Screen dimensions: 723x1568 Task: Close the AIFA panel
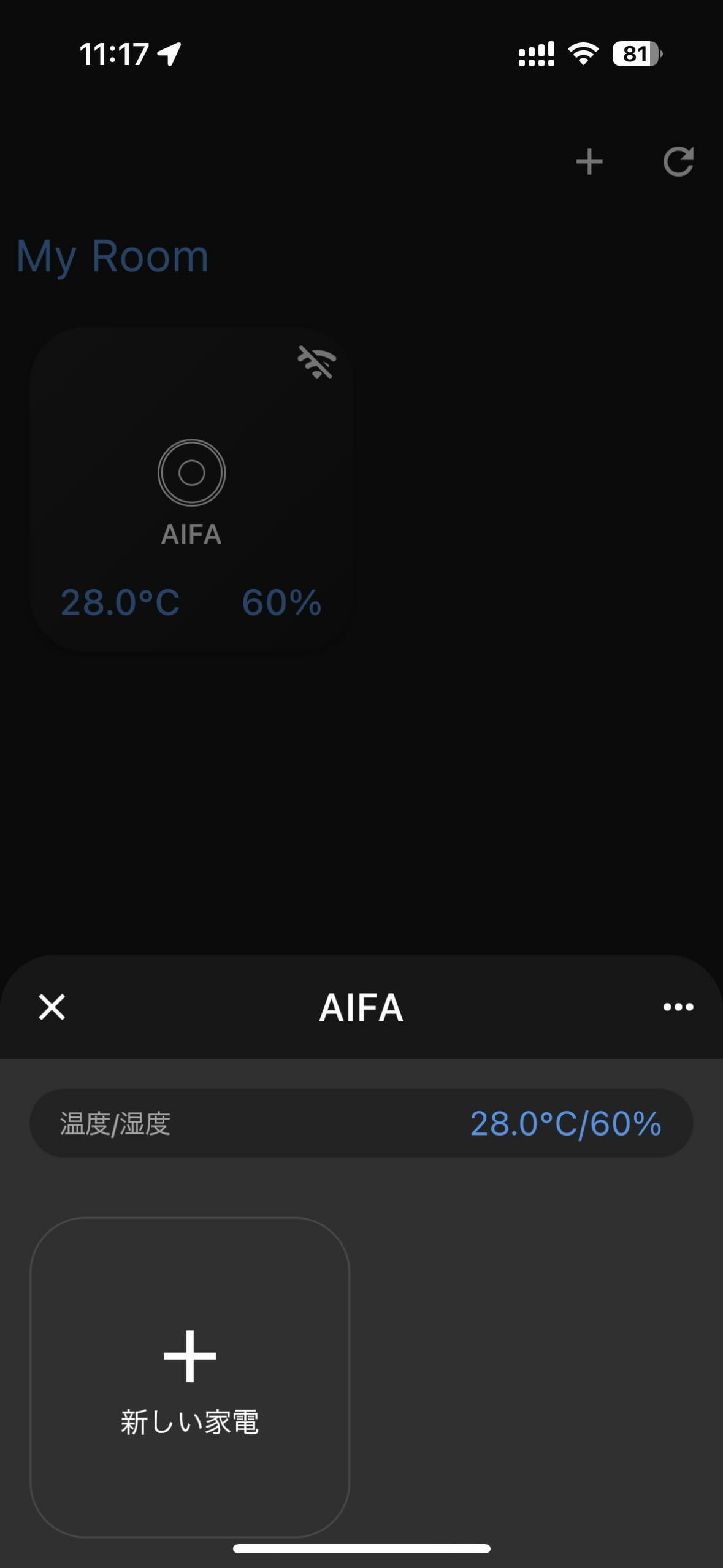tap(52, 1007)
